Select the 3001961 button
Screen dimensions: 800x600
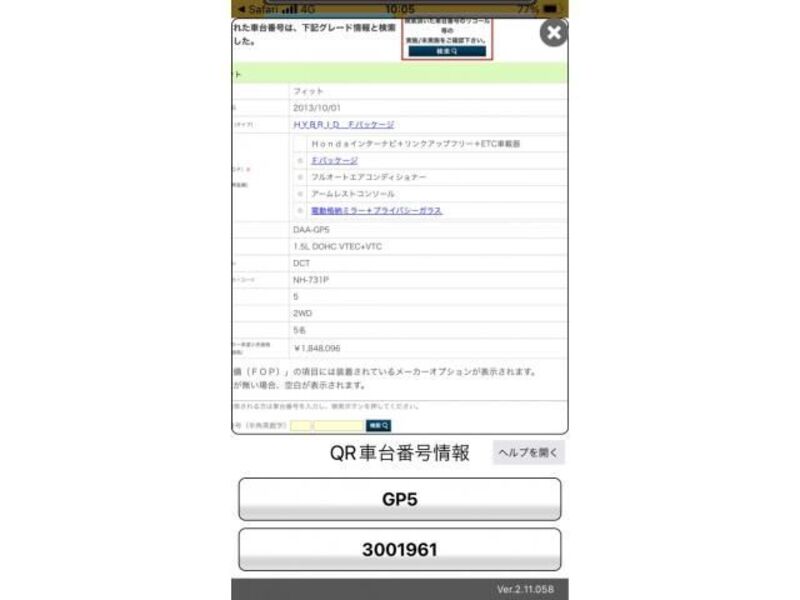pyautogui.click(x=399, y=549)
